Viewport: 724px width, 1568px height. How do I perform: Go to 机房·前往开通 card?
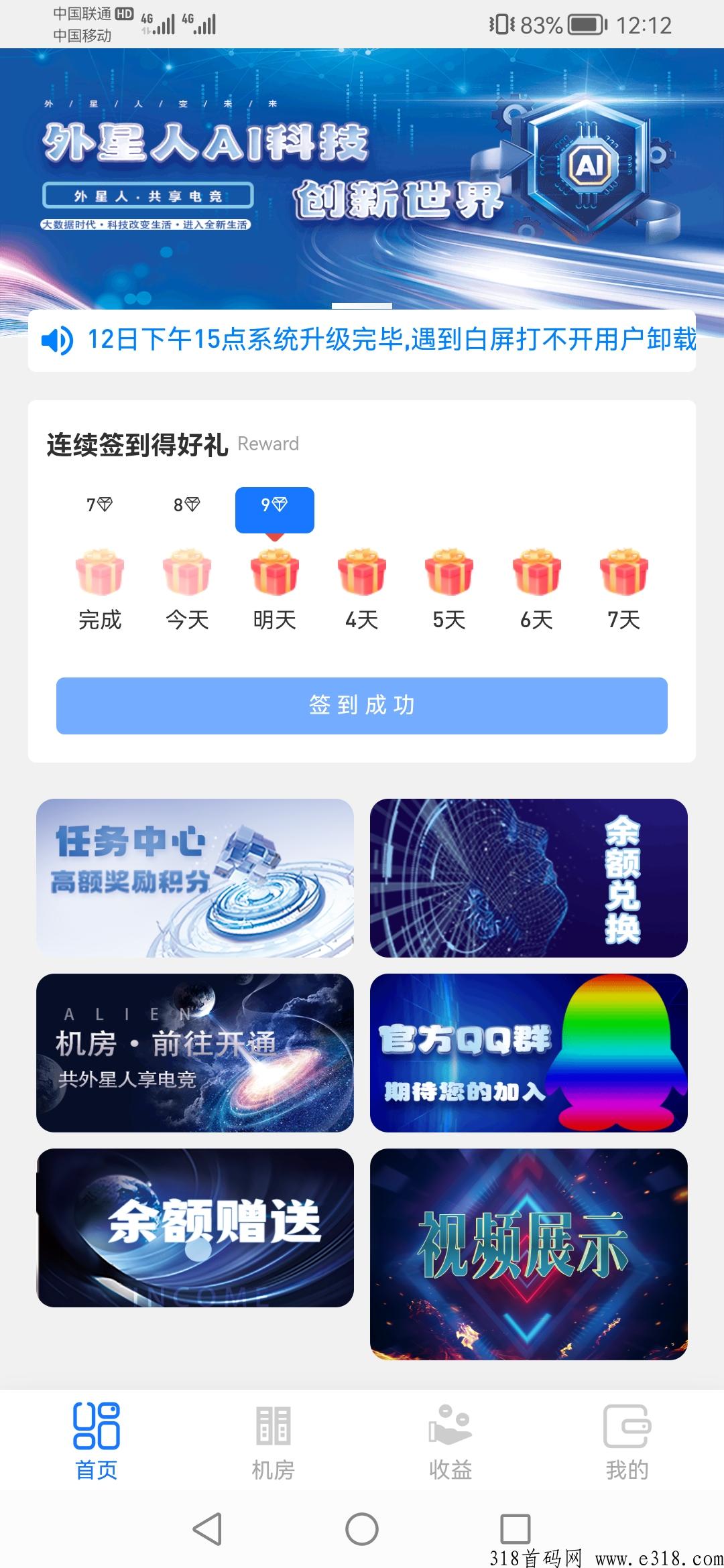click(x=195, y=1053)
